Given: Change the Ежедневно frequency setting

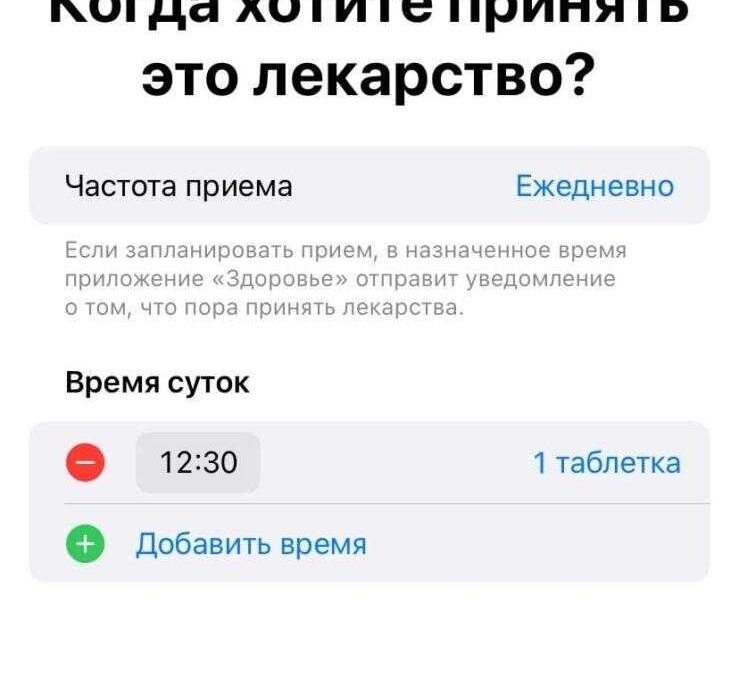Looking at the screenshot, I should [x=594, y=186].
